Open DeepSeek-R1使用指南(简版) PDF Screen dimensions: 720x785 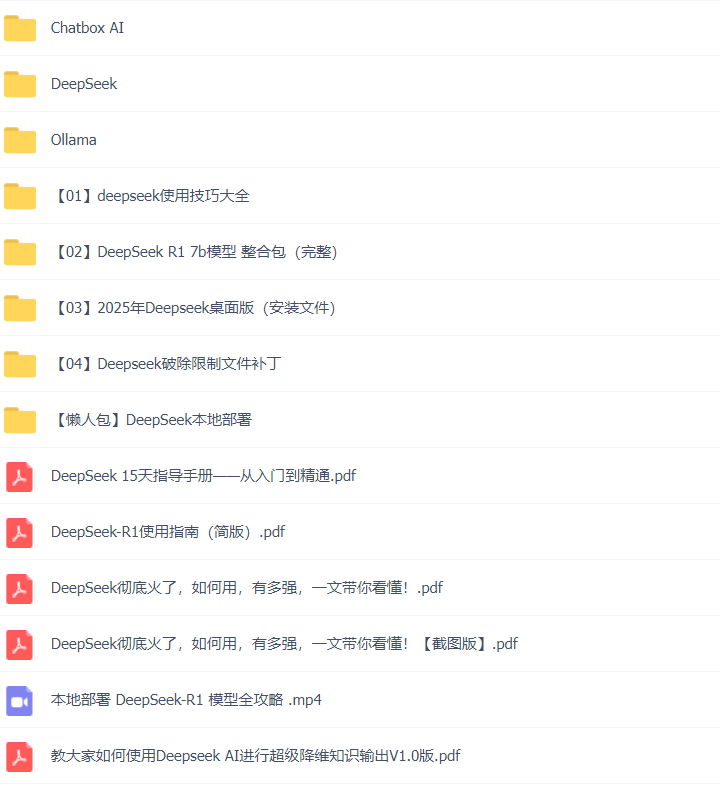pos(168,532)
